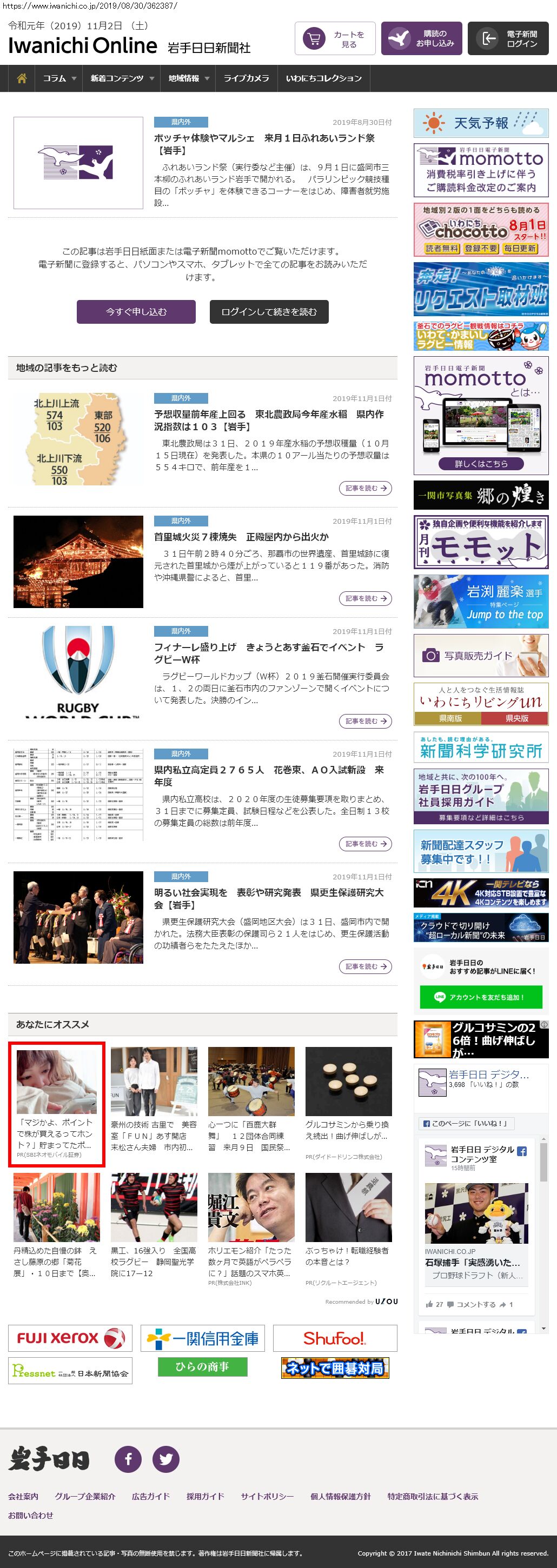This screenshot has width=557, height=1568.
Task: Go to いわにちコレクション
Action: tap(323, 78)
